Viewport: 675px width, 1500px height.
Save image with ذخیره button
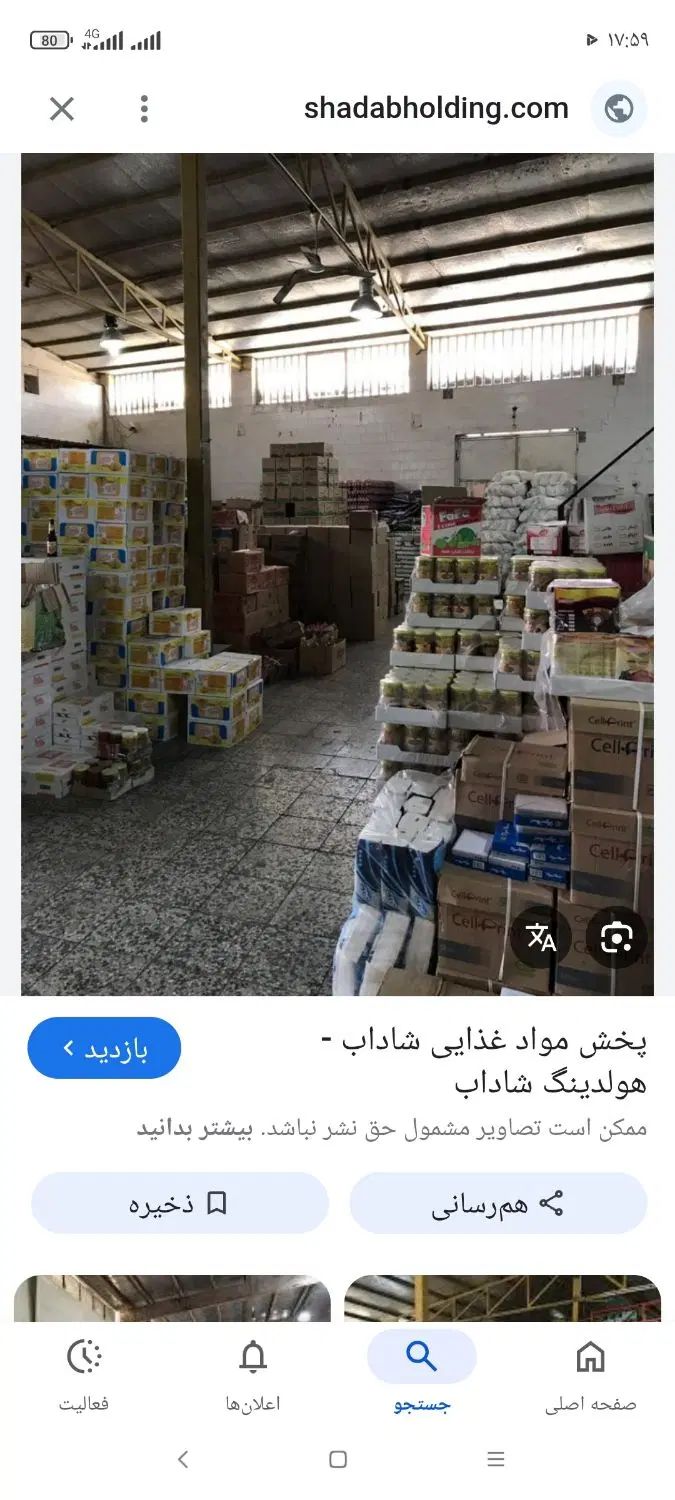click(x=180, y=1203)
